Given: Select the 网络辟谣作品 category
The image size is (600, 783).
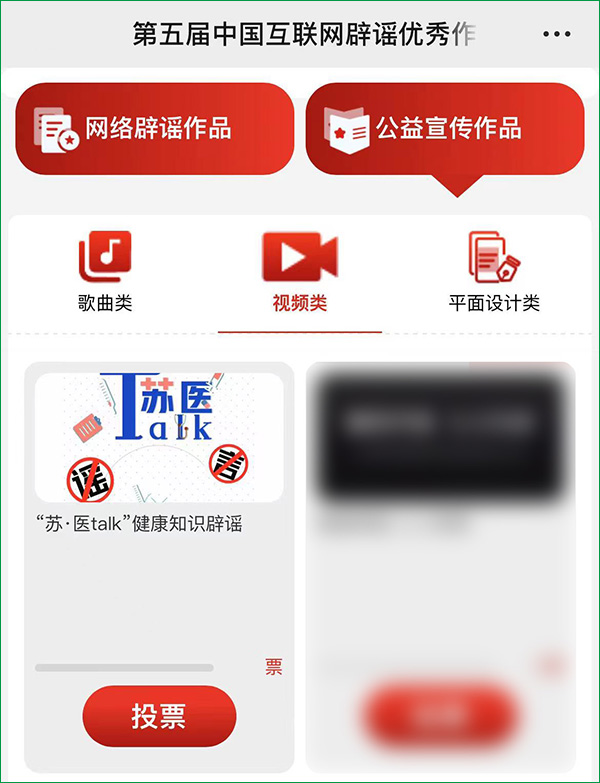Looking at the screenshot, I should point(155,129).
